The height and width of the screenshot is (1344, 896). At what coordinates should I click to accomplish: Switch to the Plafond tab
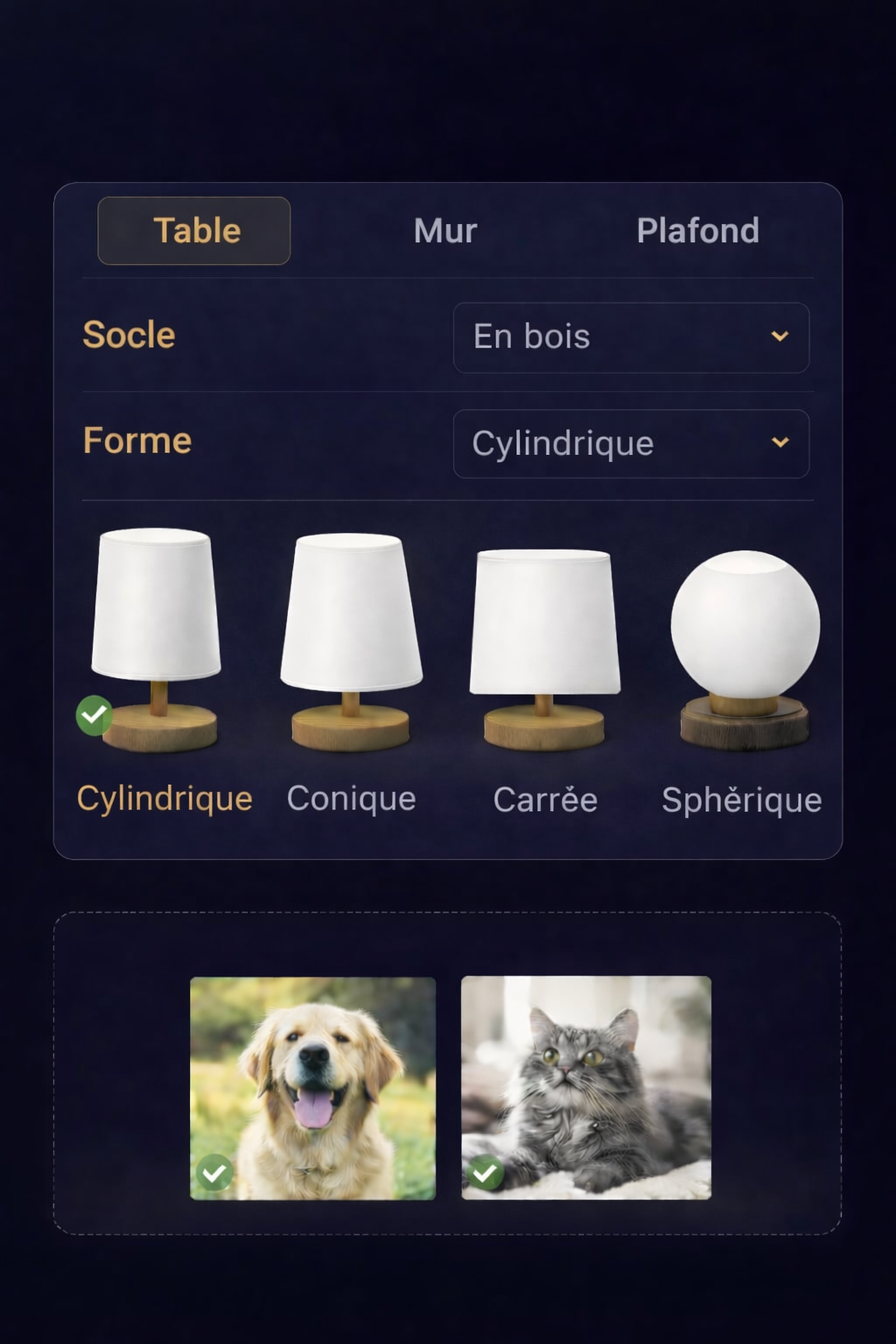click(x=697, y=231)
